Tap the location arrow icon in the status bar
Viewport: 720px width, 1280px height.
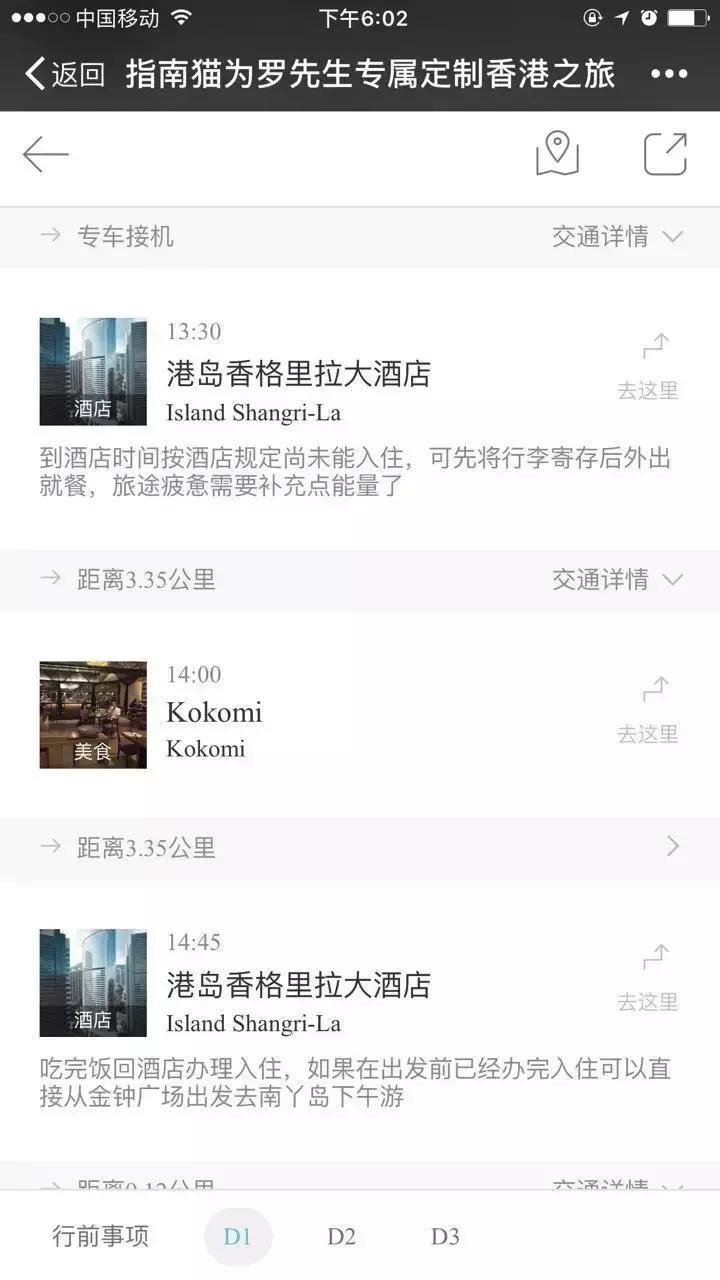pyautogui.click(x=622, y=16)
